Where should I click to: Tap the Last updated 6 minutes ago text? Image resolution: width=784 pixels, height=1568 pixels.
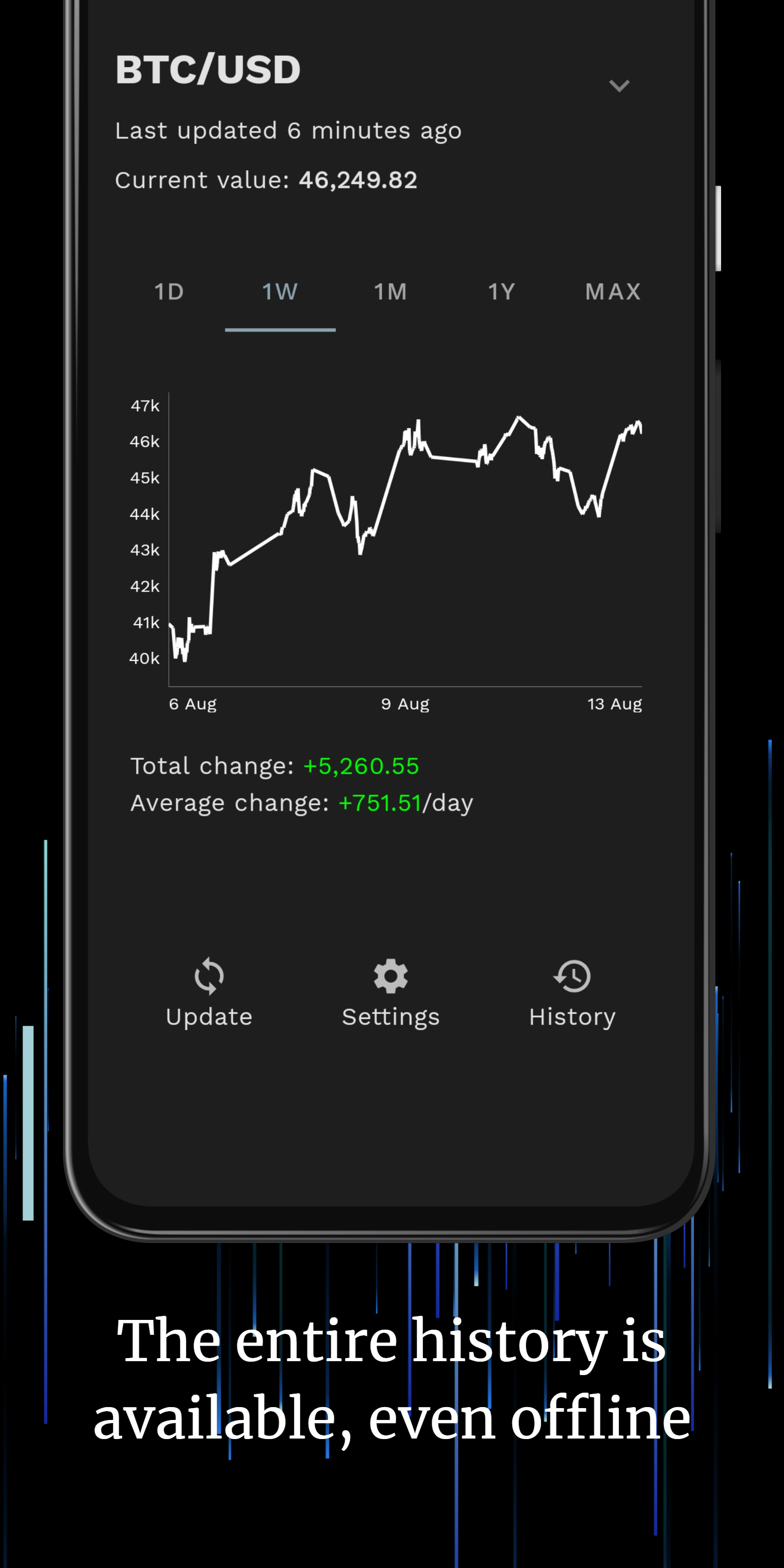288,129
